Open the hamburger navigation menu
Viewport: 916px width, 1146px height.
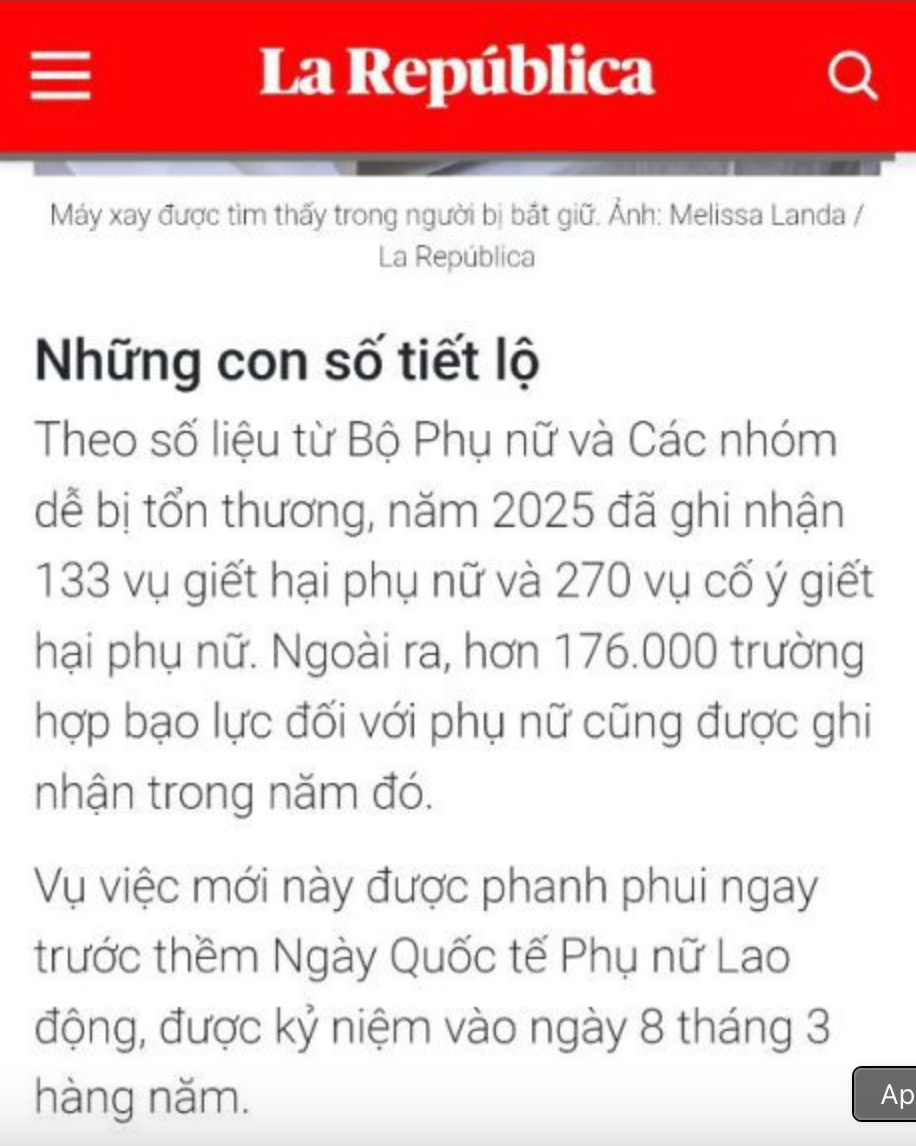(x=60, y=76)
